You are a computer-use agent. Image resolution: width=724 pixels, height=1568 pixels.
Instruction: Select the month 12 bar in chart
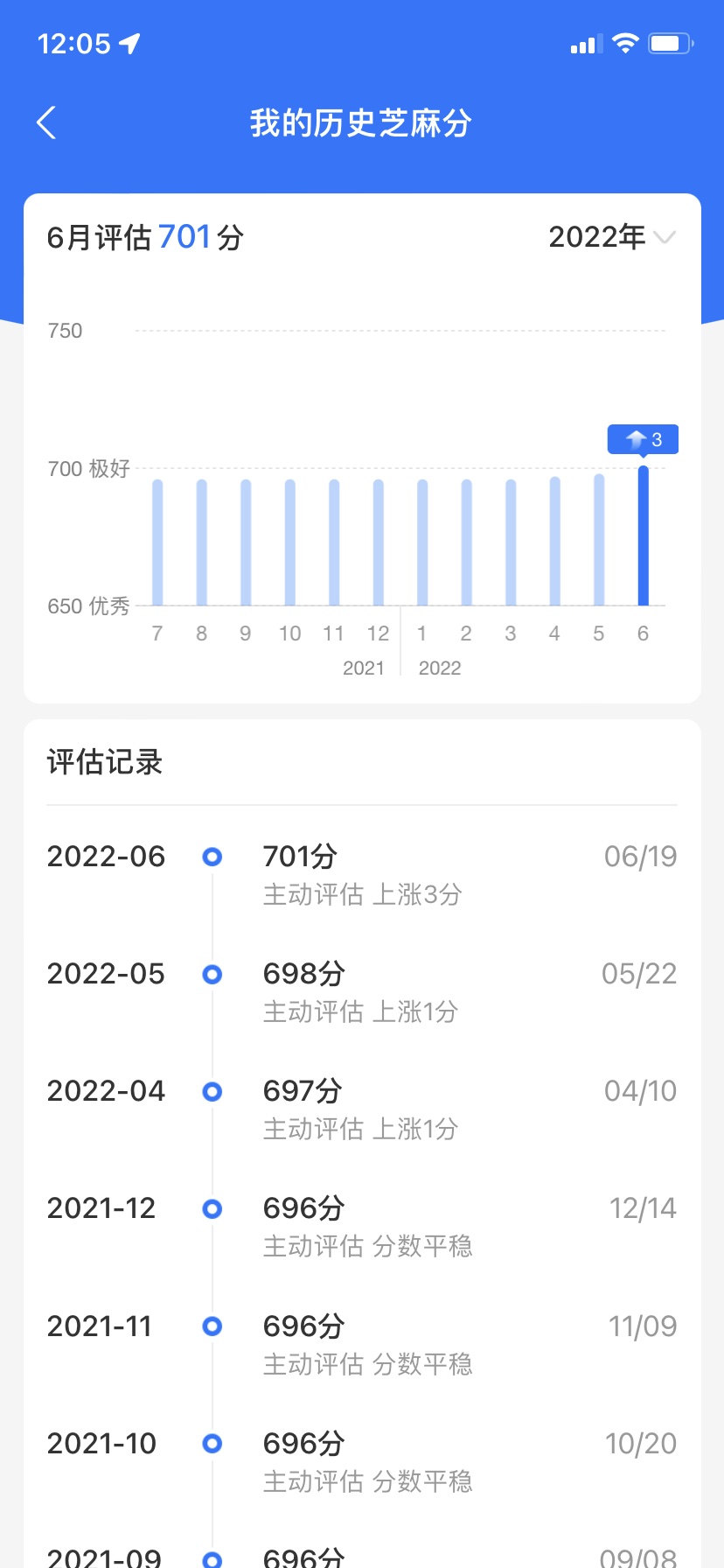pyautogui.click(x=379, y=542)
